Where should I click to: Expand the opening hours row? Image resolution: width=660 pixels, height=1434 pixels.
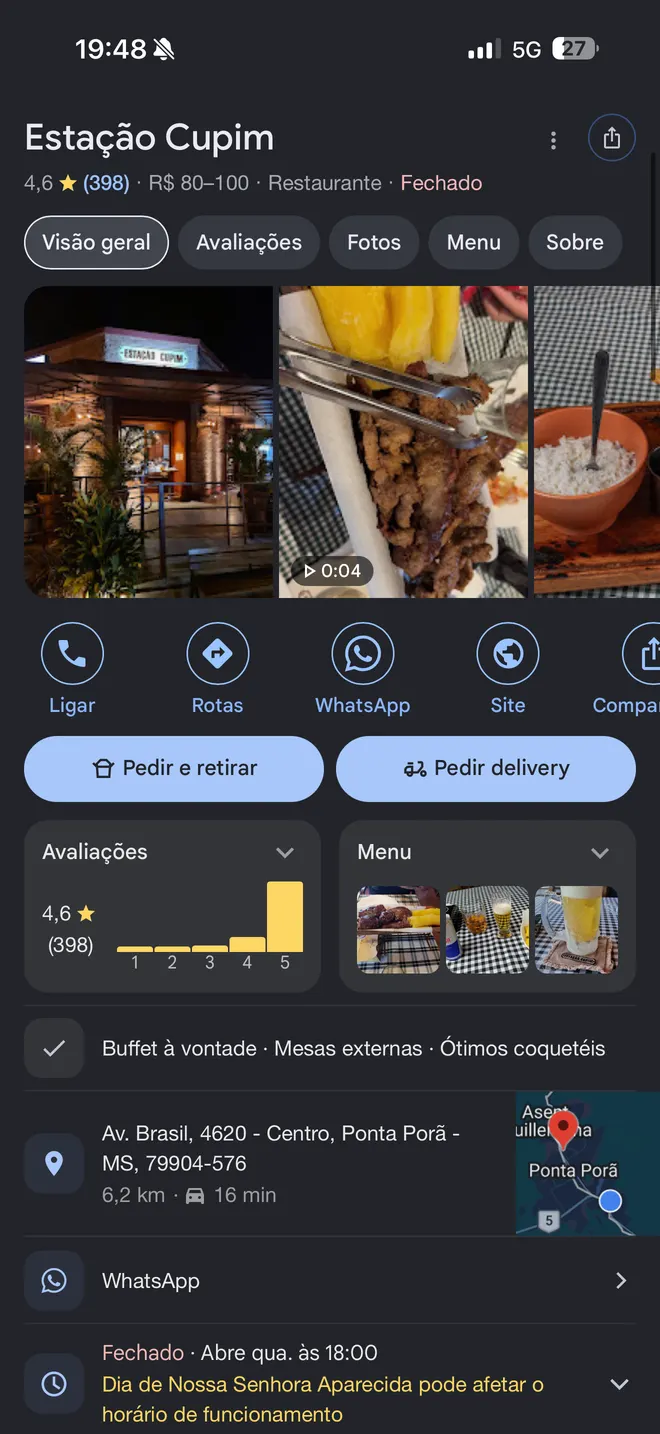click(x=330, y=1383)
